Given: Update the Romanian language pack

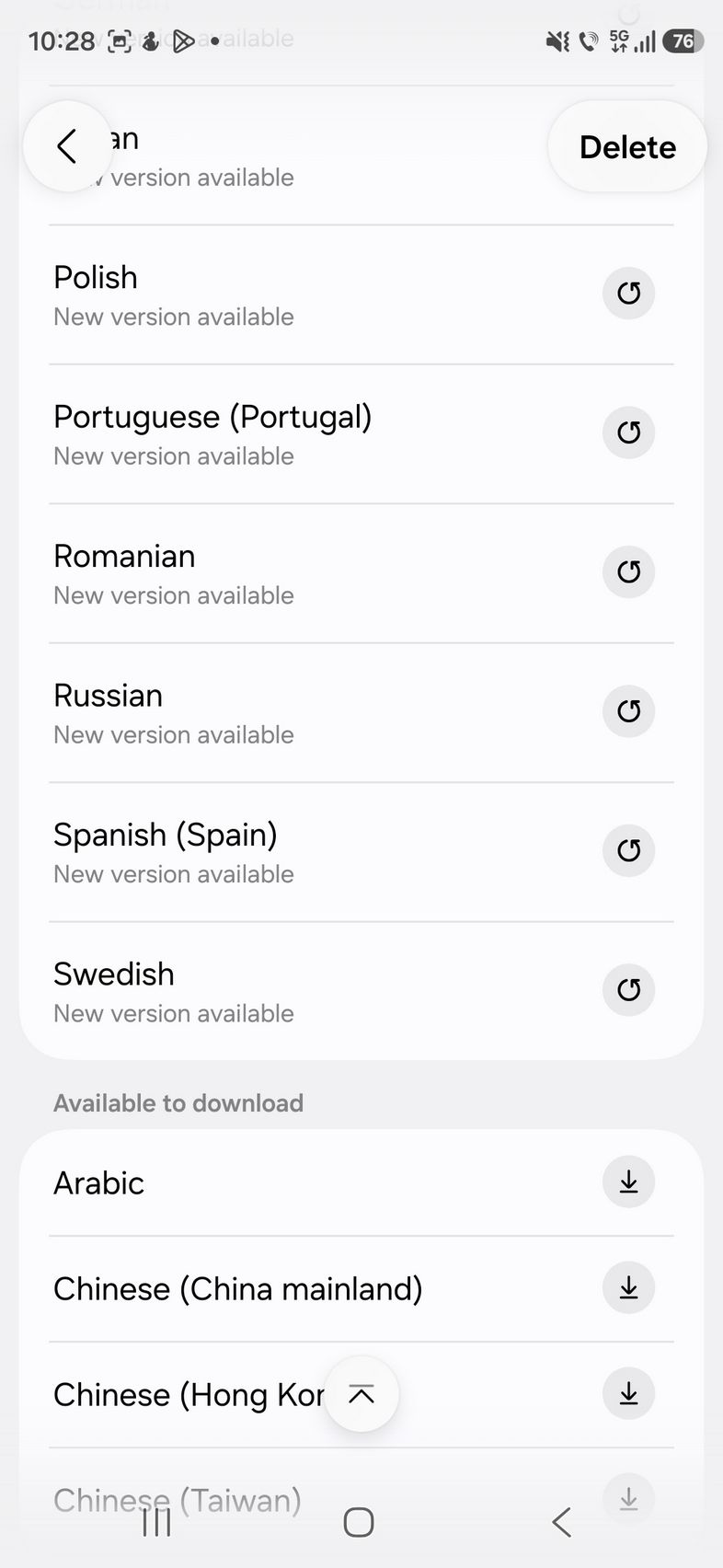Looking at the screenshot, I should tap(628, 571).
